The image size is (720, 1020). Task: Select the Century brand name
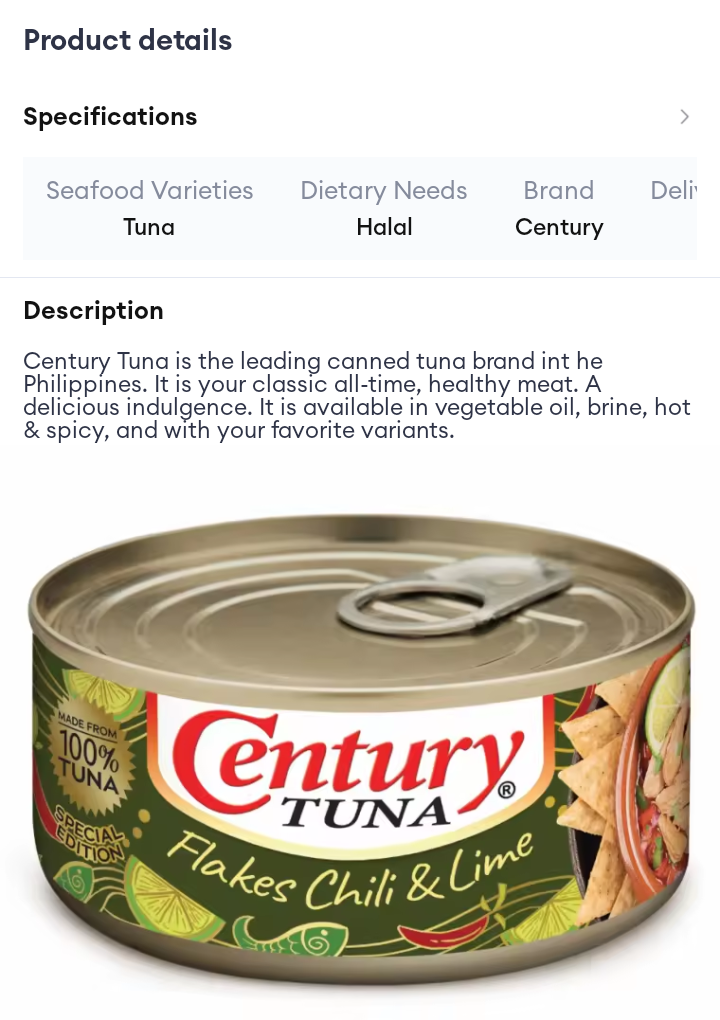(x=559, y=227)
